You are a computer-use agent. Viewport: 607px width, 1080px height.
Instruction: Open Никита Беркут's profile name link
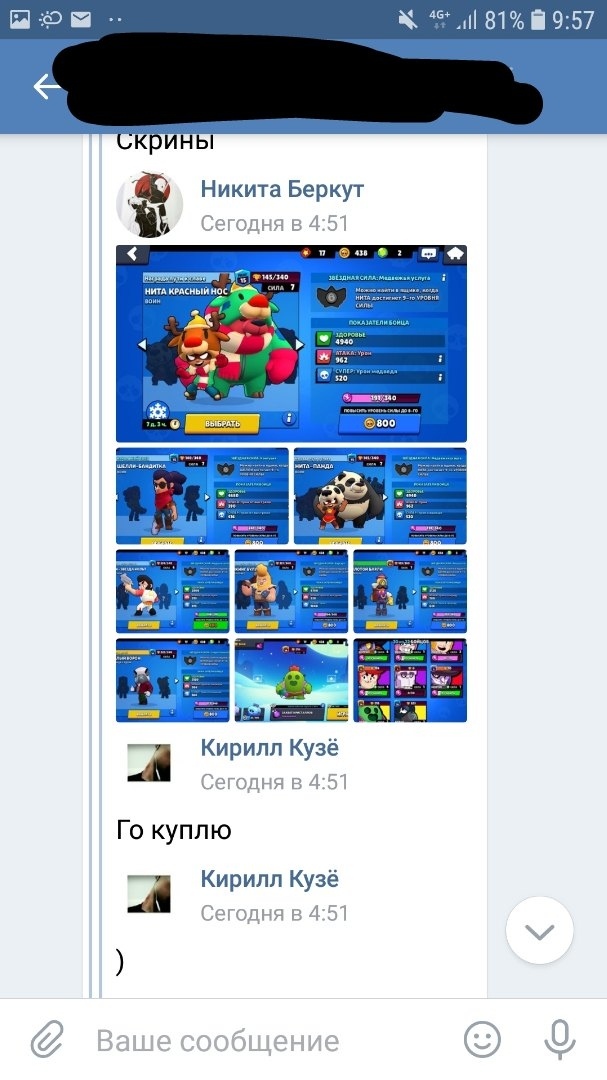click(282, 189)
